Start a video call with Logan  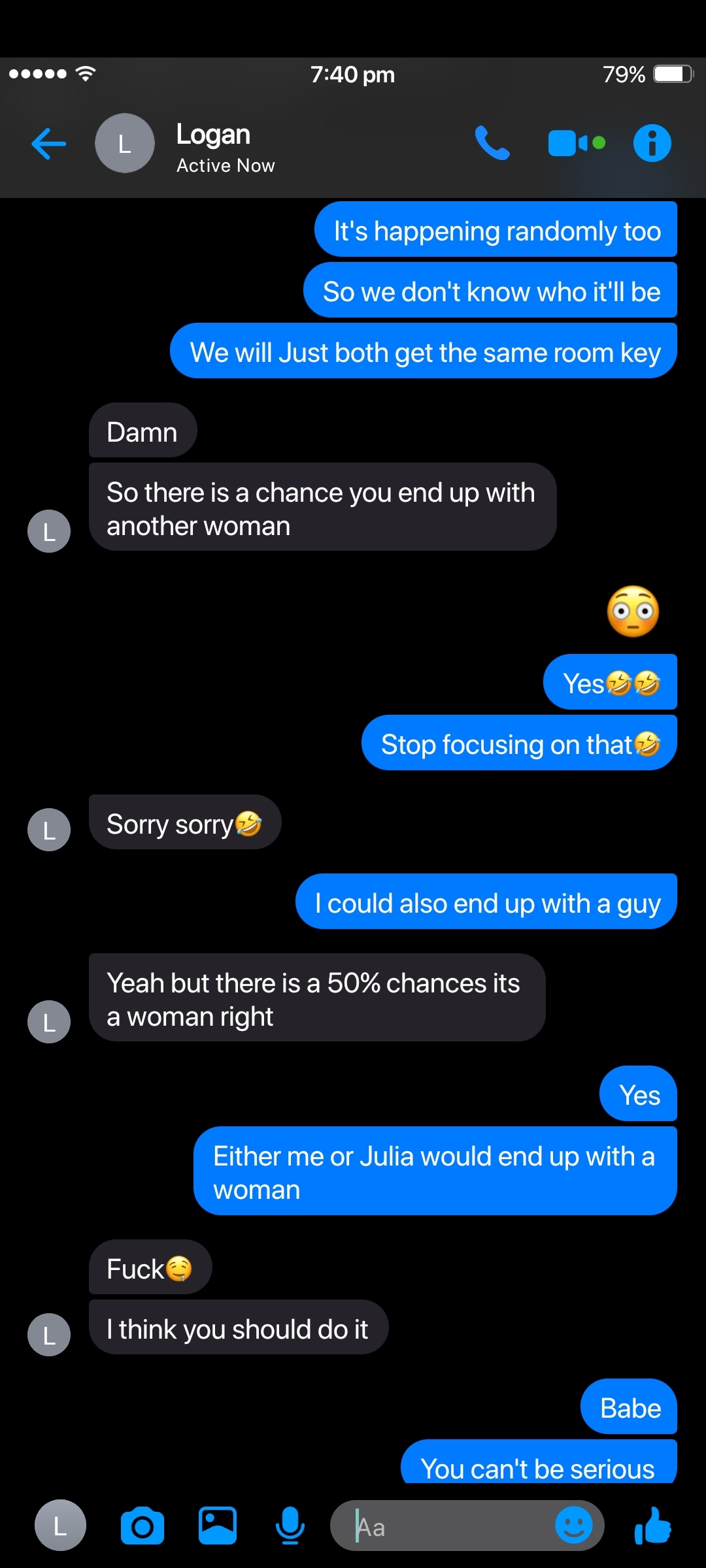(576, 143)
